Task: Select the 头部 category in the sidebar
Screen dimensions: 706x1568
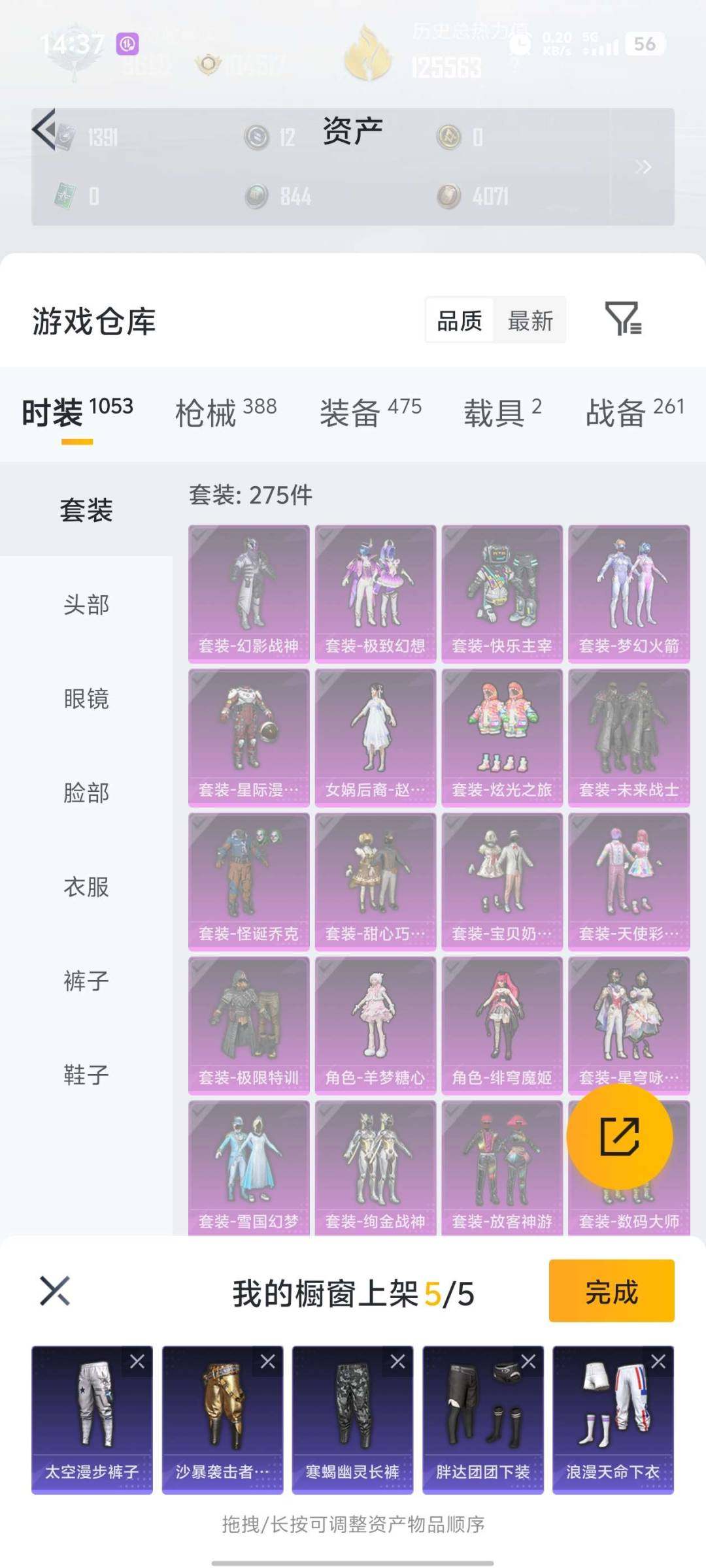Action: pos(87,606)
